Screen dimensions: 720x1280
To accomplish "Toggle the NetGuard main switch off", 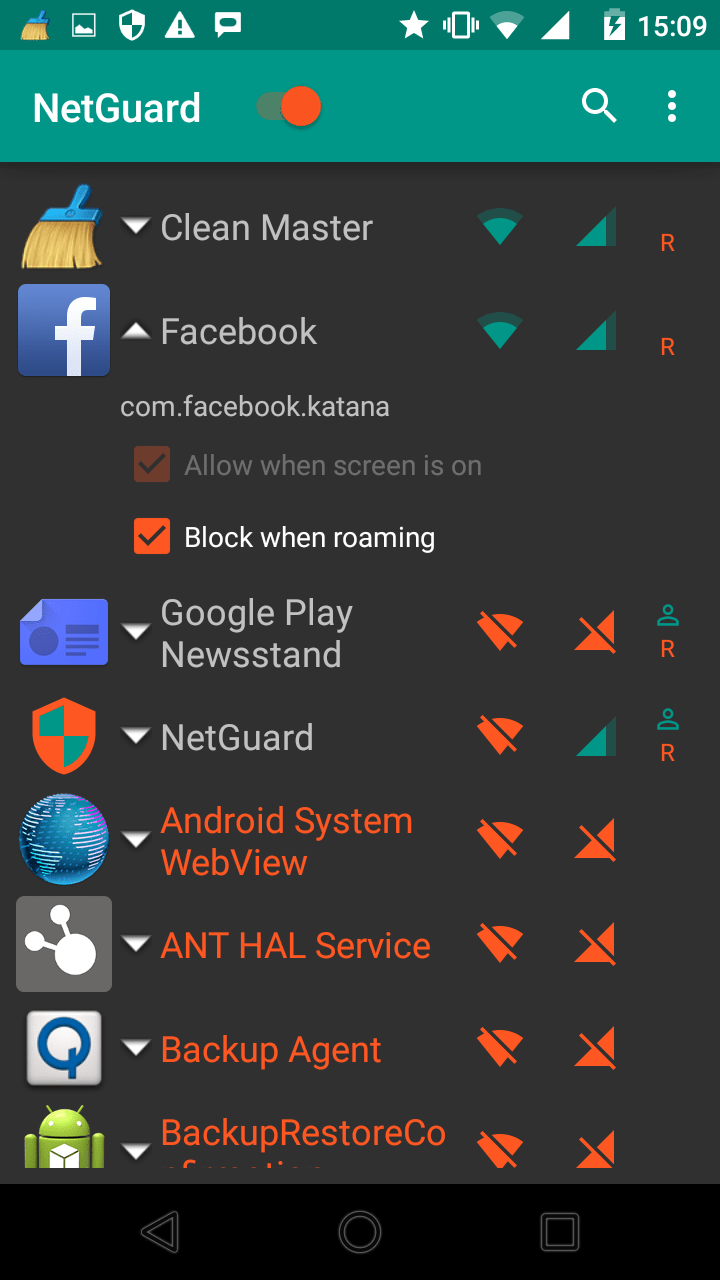I will (289, 107).
